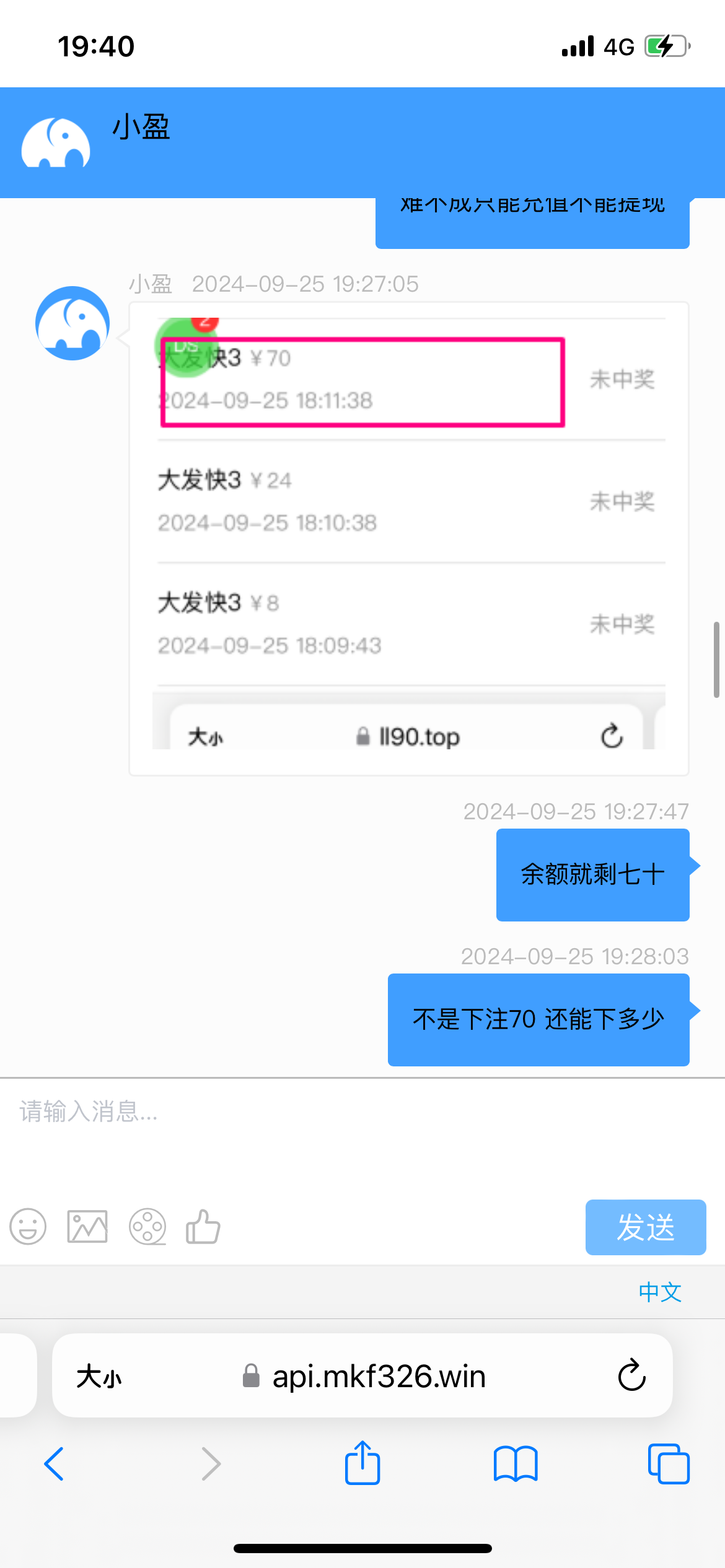Open the emoji picker icon
The height and width of the screenshot is (1568, 725).
coord(27,1227)
